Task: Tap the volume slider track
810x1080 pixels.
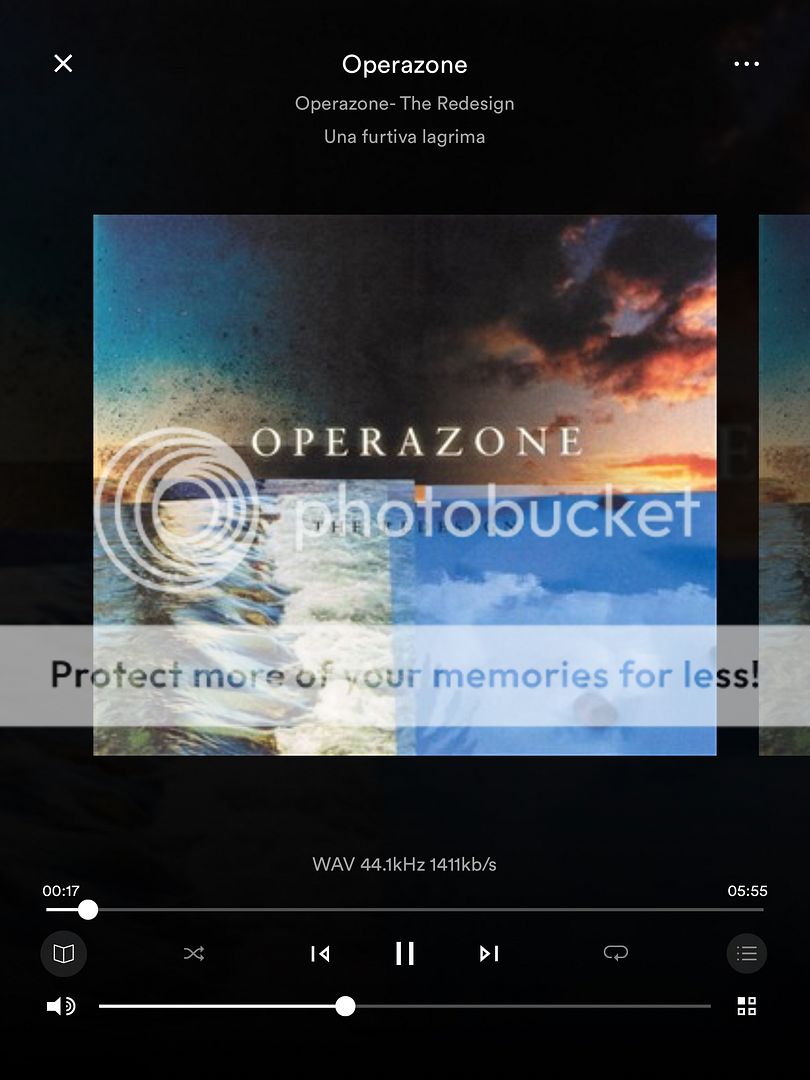Action: point(500,1006)
